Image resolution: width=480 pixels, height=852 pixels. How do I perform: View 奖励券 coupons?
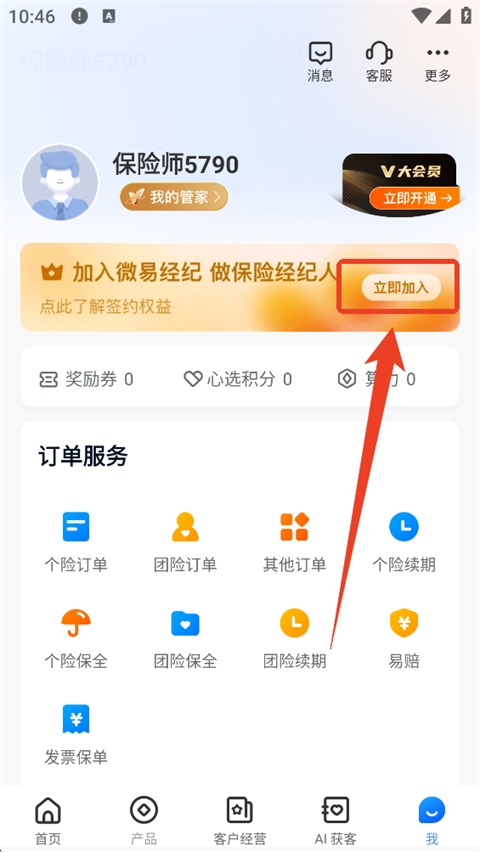click(x=86, y=379)
